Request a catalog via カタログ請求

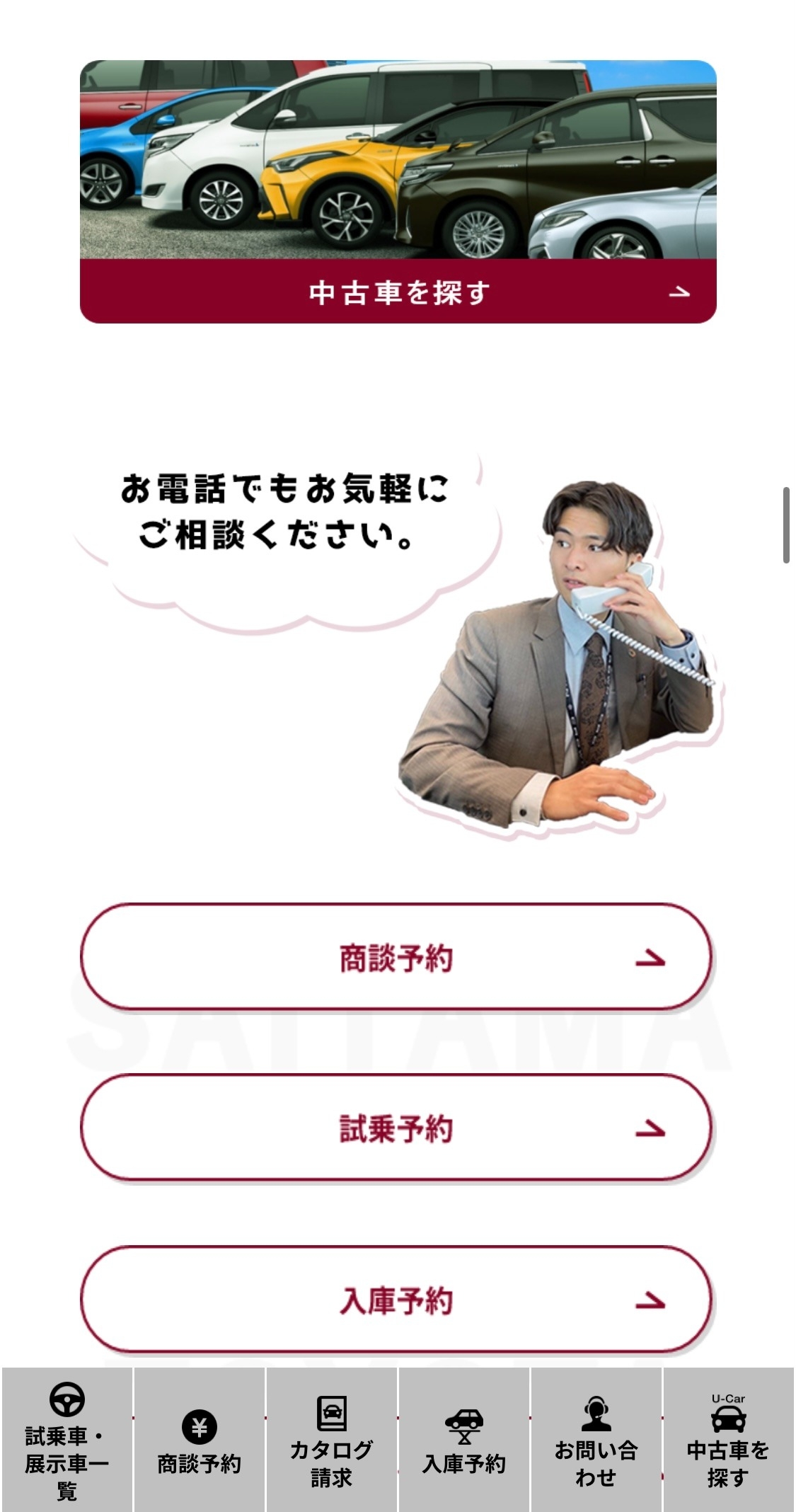pyautogui.click(x=331, y=1441)
